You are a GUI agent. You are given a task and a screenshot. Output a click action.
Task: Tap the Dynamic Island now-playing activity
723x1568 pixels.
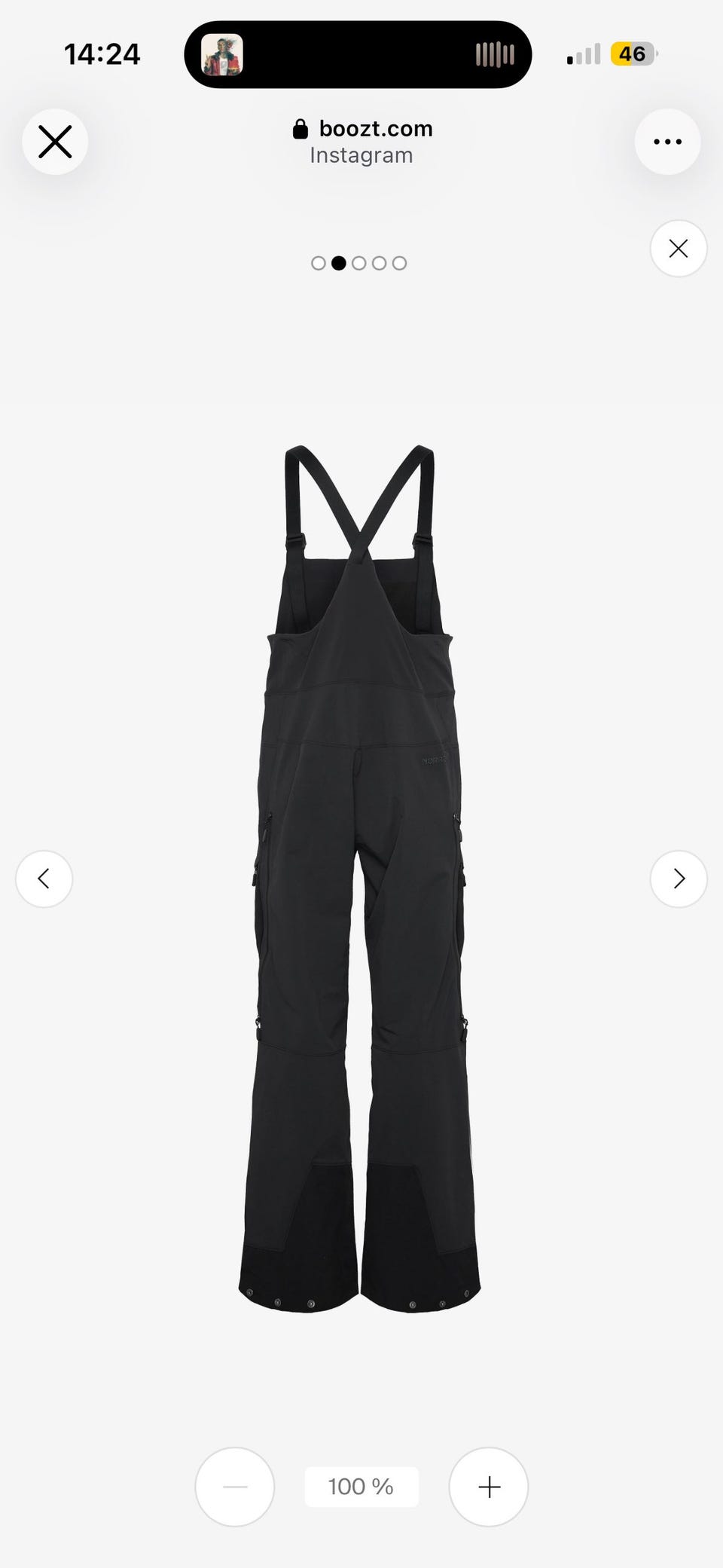(358, 54)
